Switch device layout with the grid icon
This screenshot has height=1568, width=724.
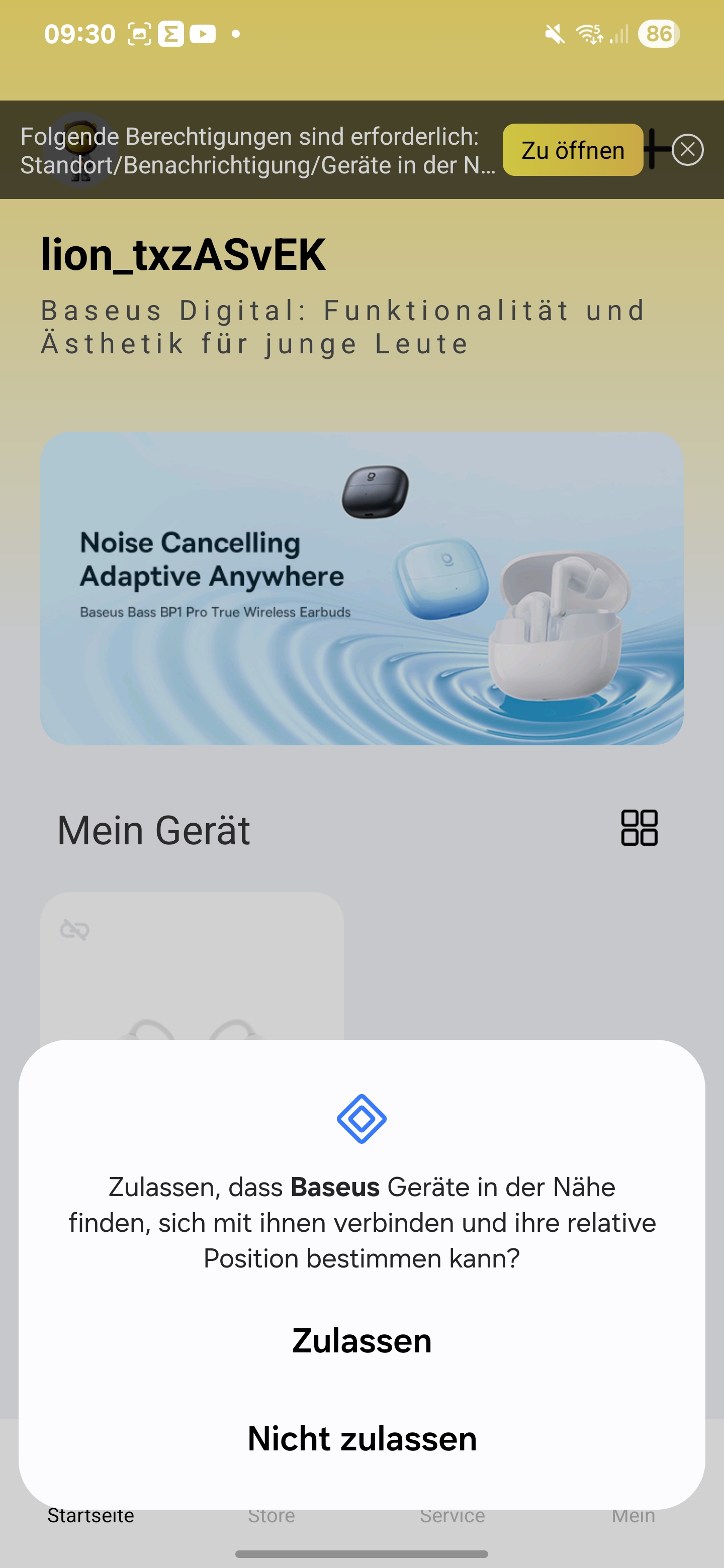coord(639,828)
